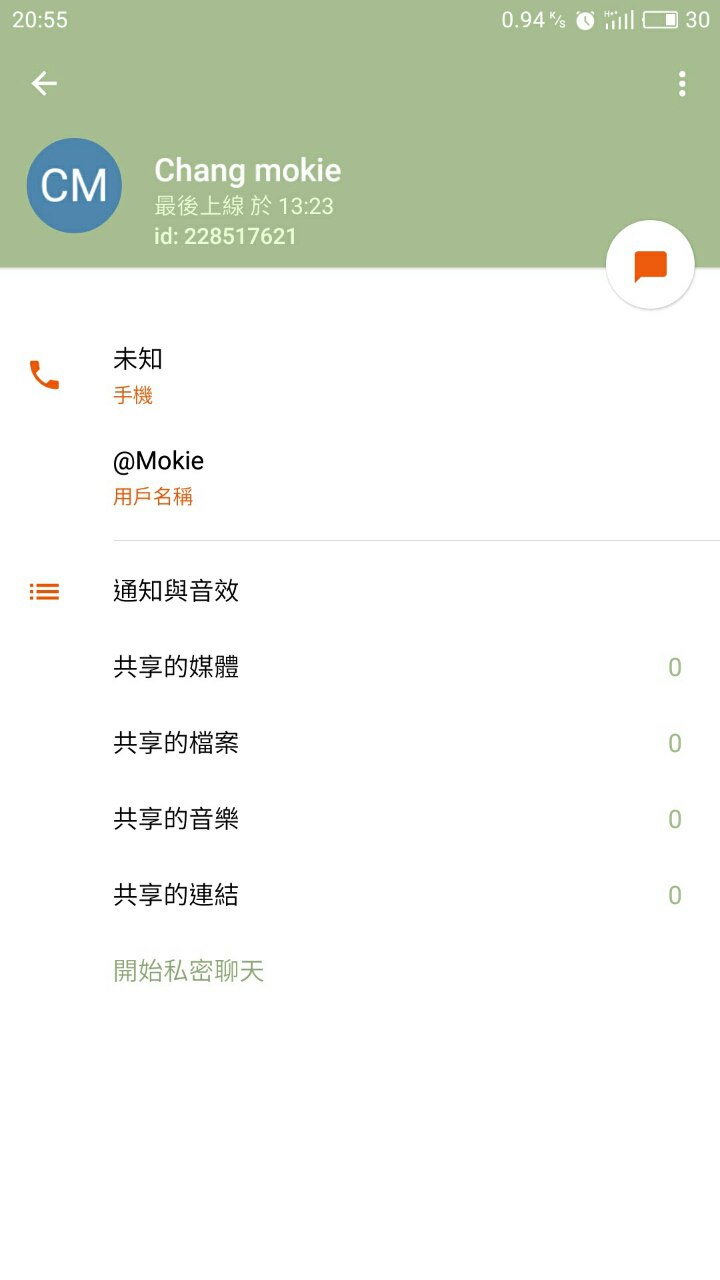The width and height of the screenshot is (720, 1280).
Task: Tap the CM profile avatar
Action: [74, 186]
